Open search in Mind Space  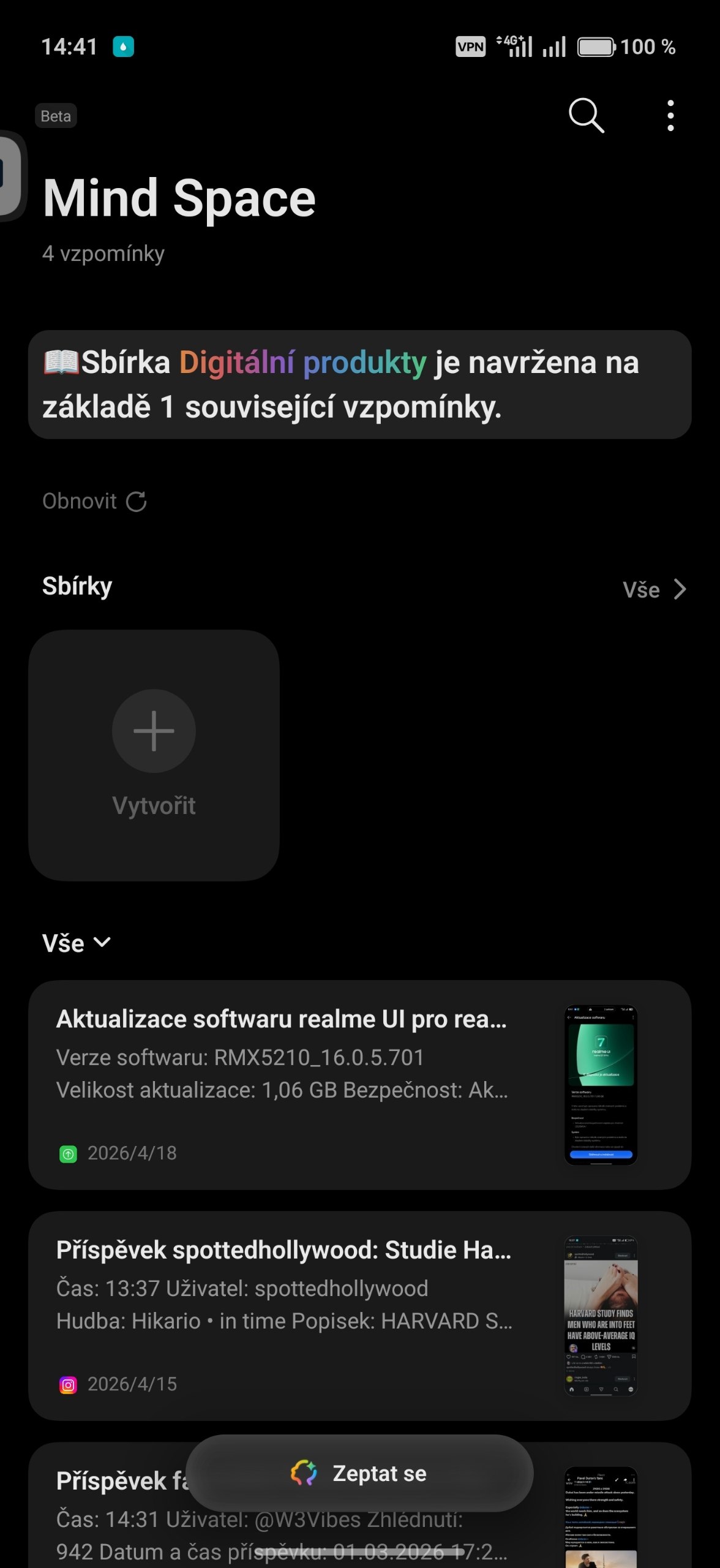[586, 115]
